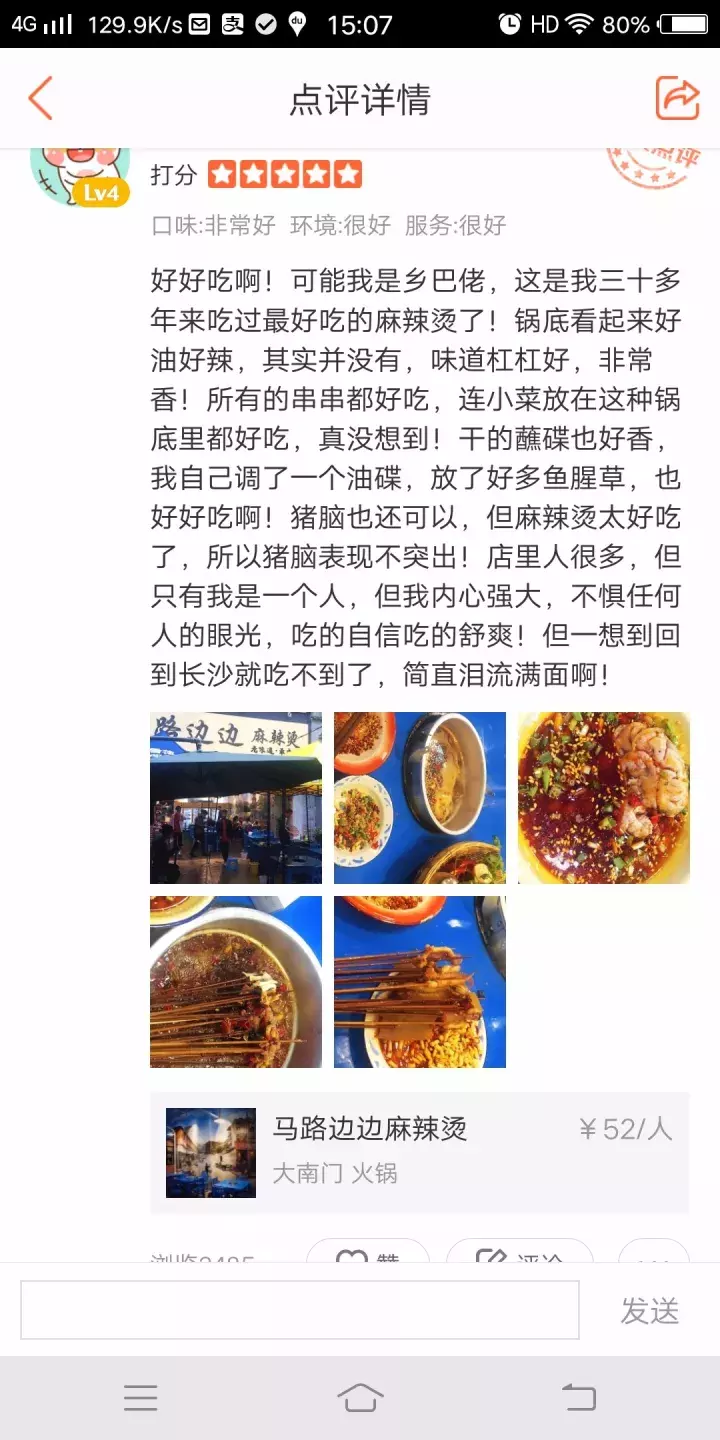Share this review
The width and height of the screenshot is (720, 1440).
point(677,98)
